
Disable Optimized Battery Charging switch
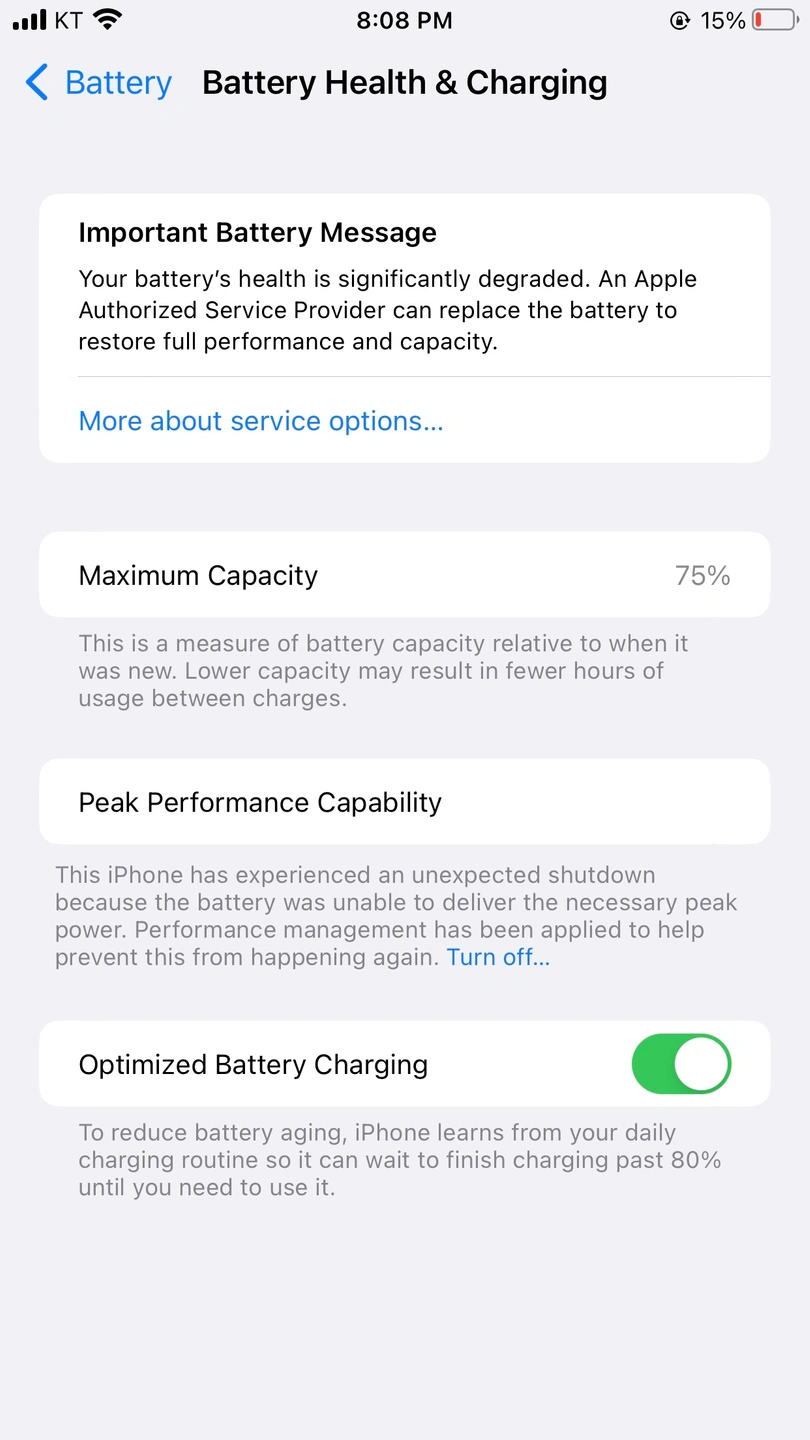(x=681, y=1064)
